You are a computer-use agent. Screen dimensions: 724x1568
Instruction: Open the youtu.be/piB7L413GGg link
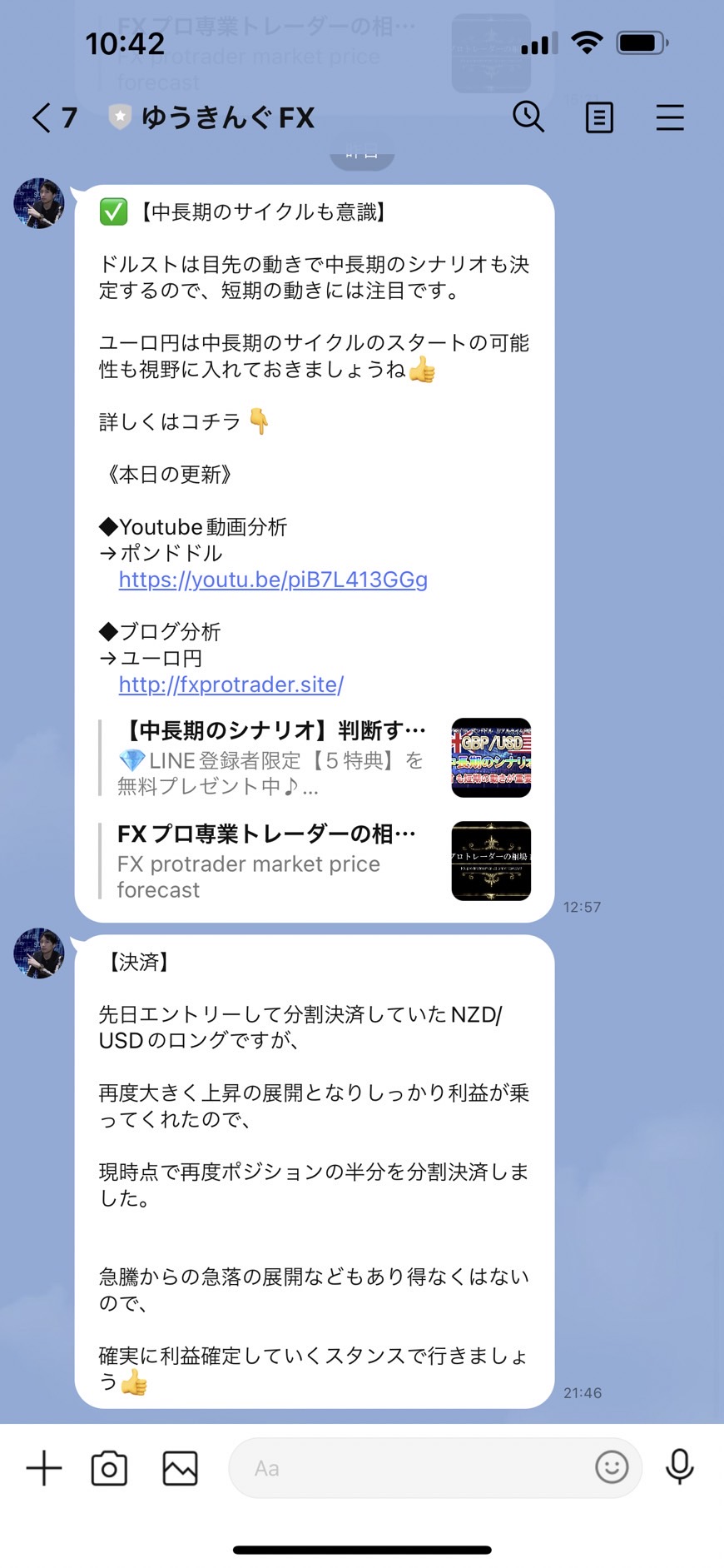tap(273, 580)
